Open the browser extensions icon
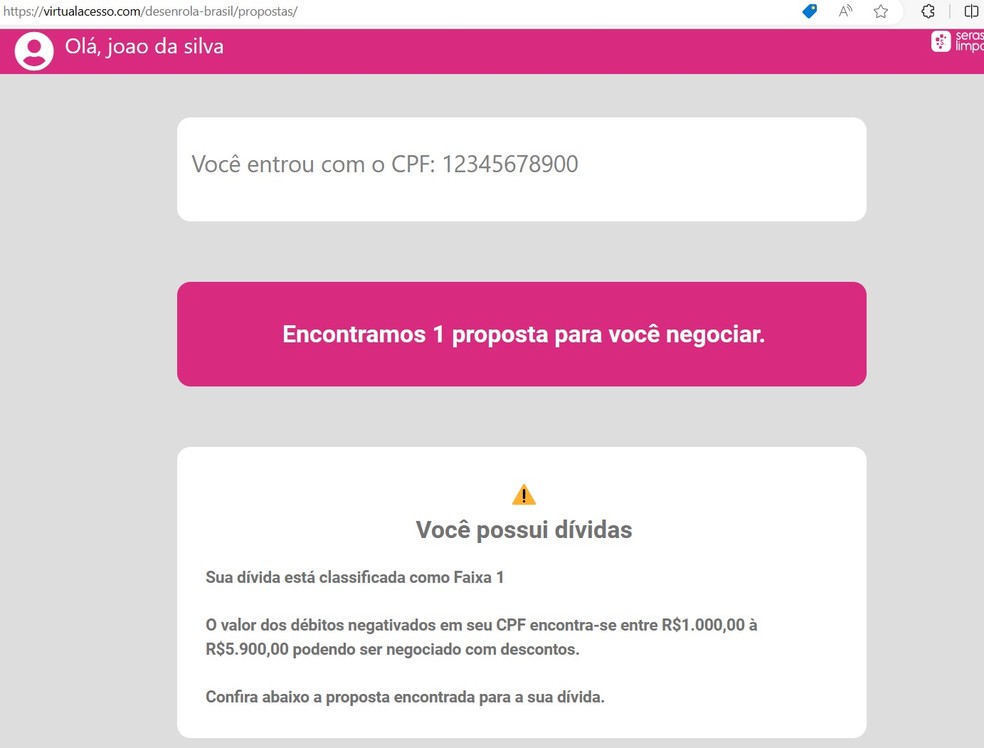The width and height of the screenshot is (984, 748). 928,12
